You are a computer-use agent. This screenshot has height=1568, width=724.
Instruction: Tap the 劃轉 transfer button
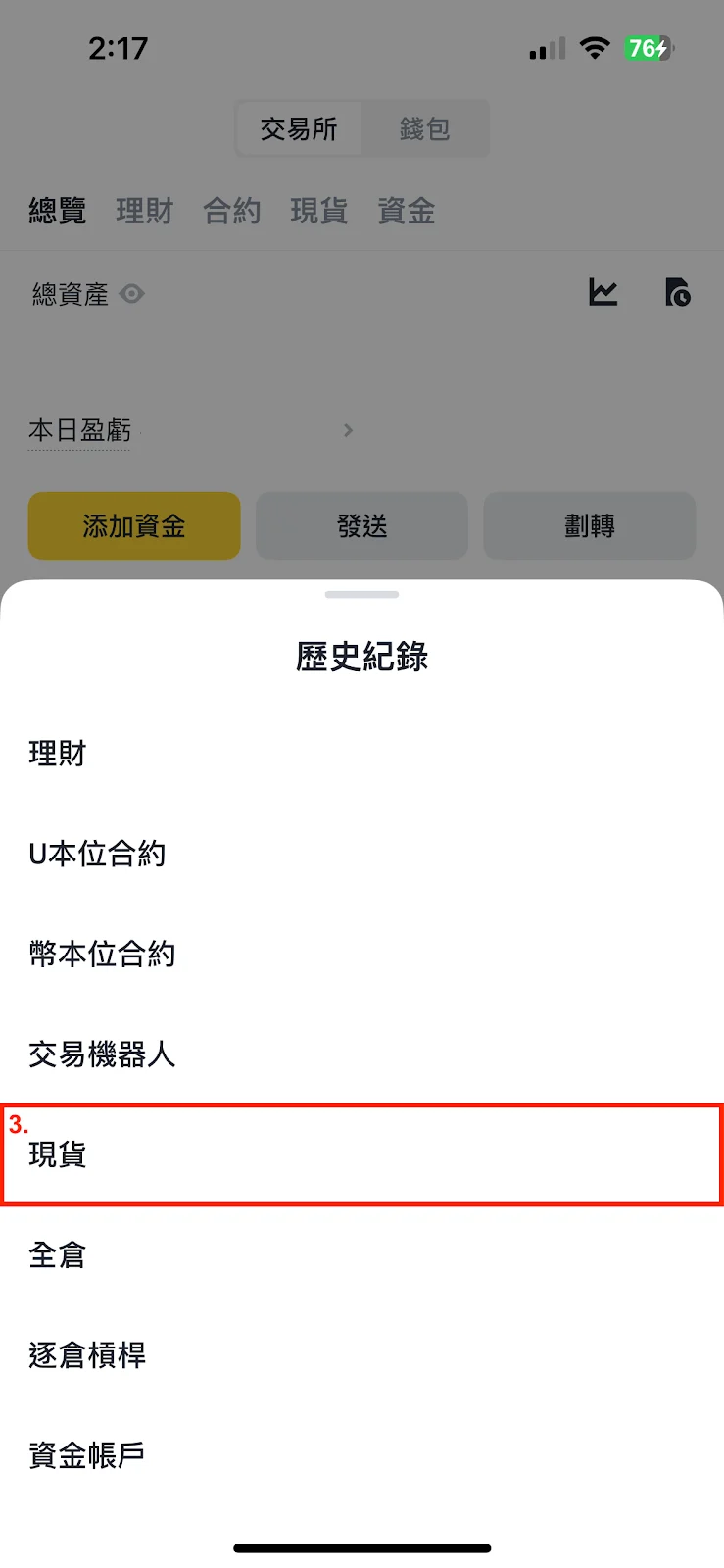589,526
